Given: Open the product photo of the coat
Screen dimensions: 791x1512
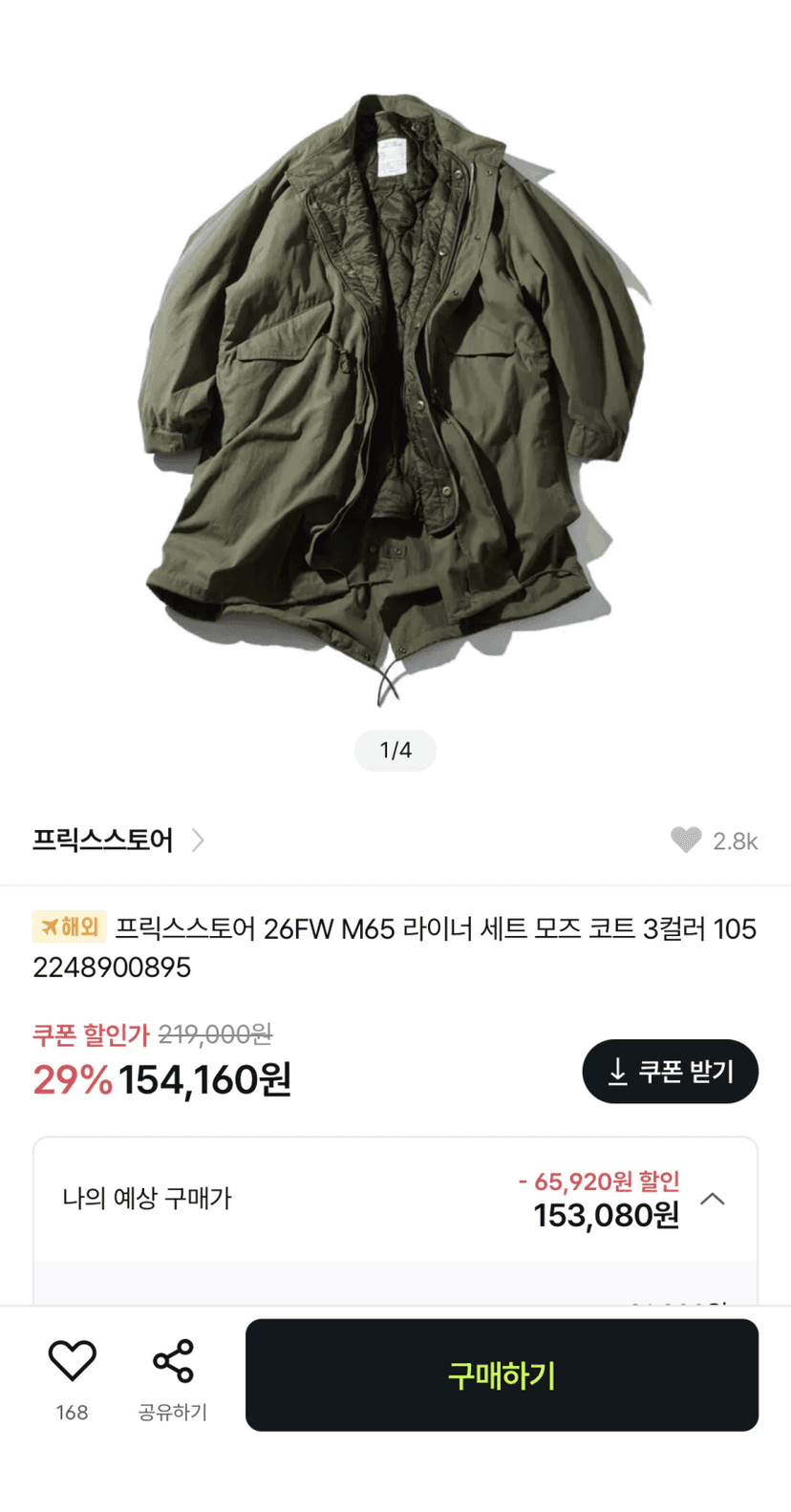Looking at the screenshot, I should coord(395,401).
